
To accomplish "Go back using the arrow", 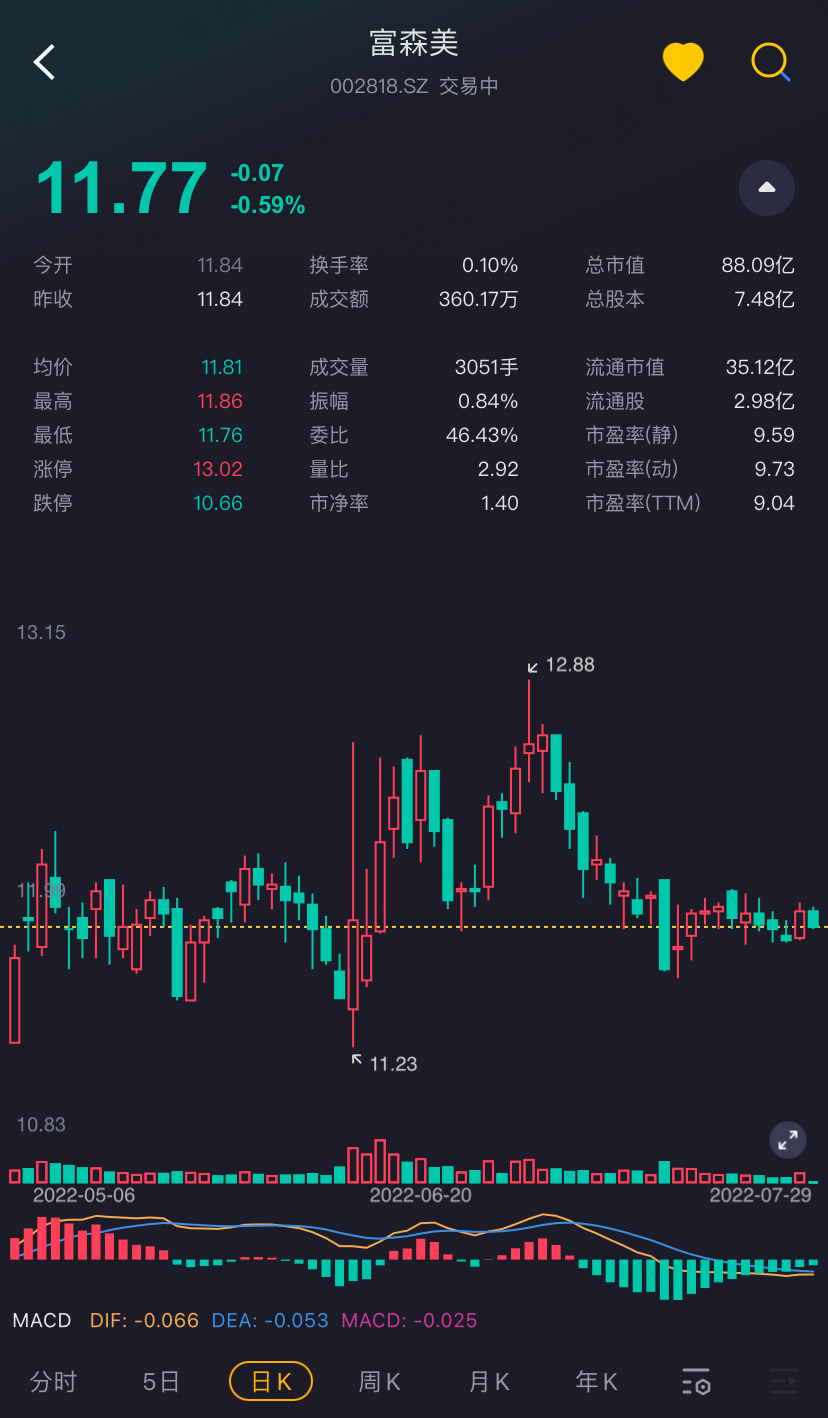I will [44, 62].
